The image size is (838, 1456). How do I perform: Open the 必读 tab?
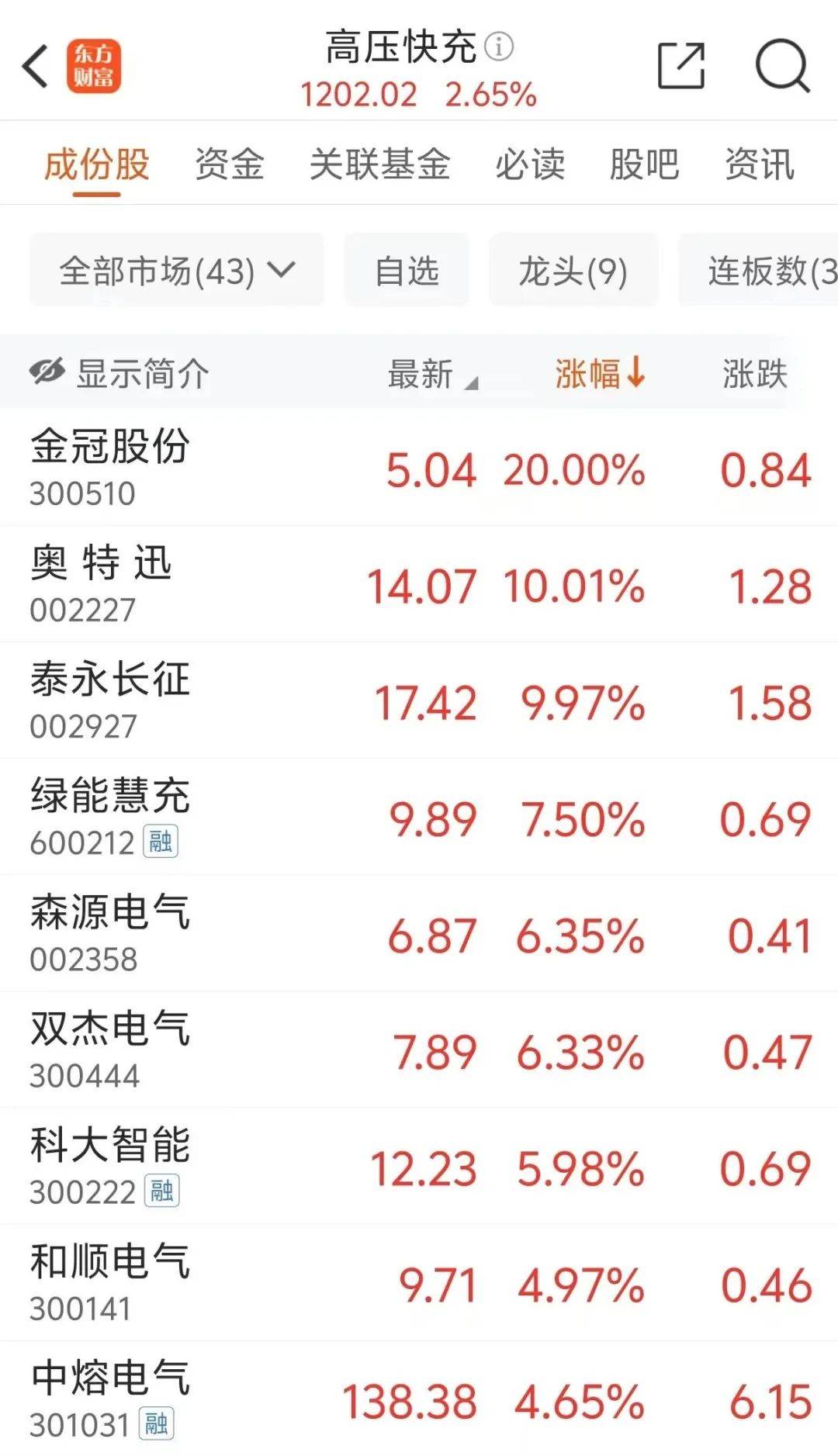tap(530, 164)
